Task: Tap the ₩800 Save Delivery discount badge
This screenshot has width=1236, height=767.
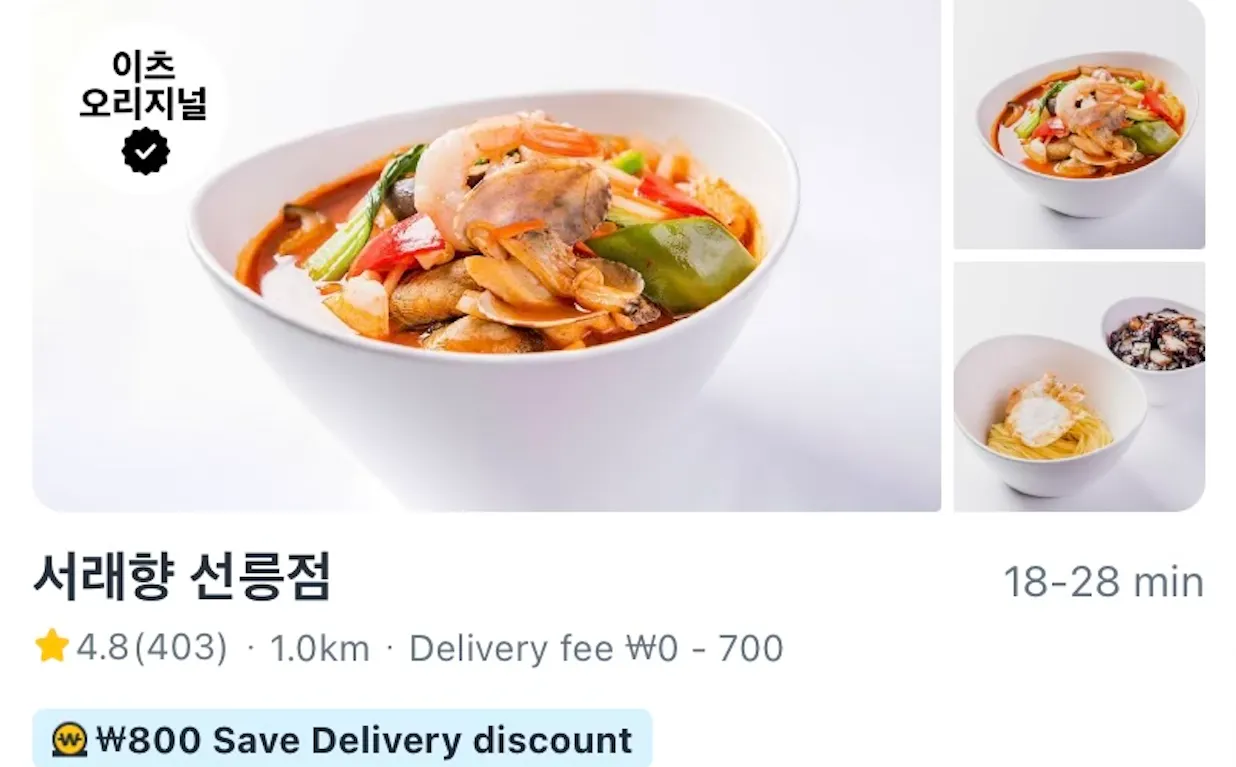Action: pos(342,740)
